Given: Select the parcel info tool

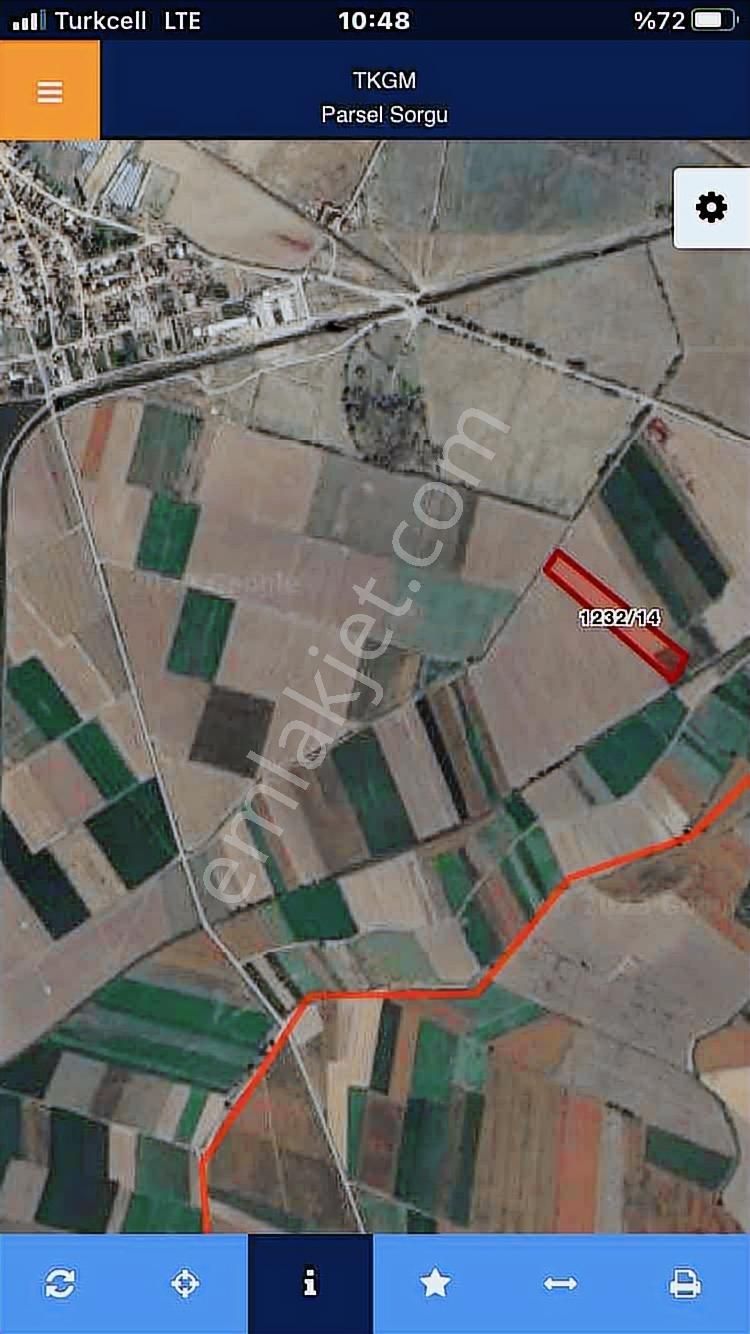Looking at the screenshot, I should pyautogui.click(x=310, y=1283).
